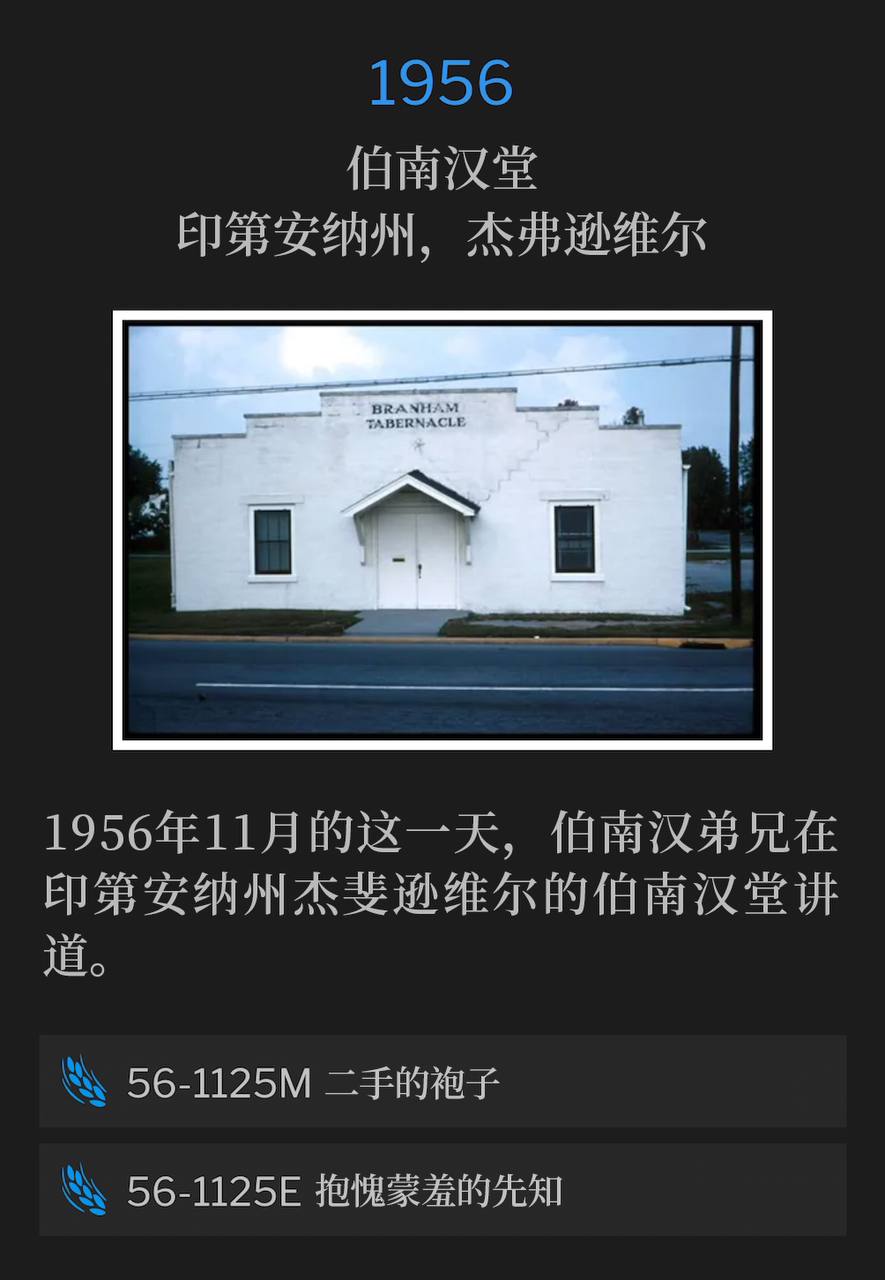Open sermon 56-1125E 抱愧蒙羞的先知
The image size is (885, 1280).
(x=442, y=1190)
